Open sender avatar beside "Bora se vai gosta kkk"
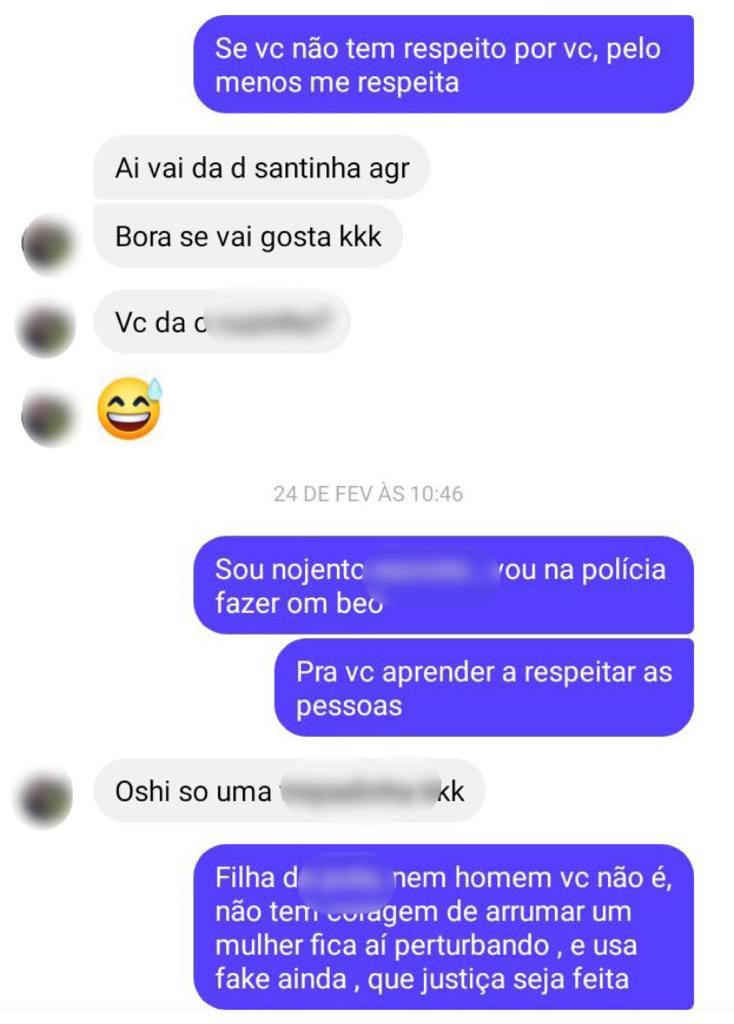The width and height of the screenshot is (734, 1024). pyautogui.click(x=47, y=244)
